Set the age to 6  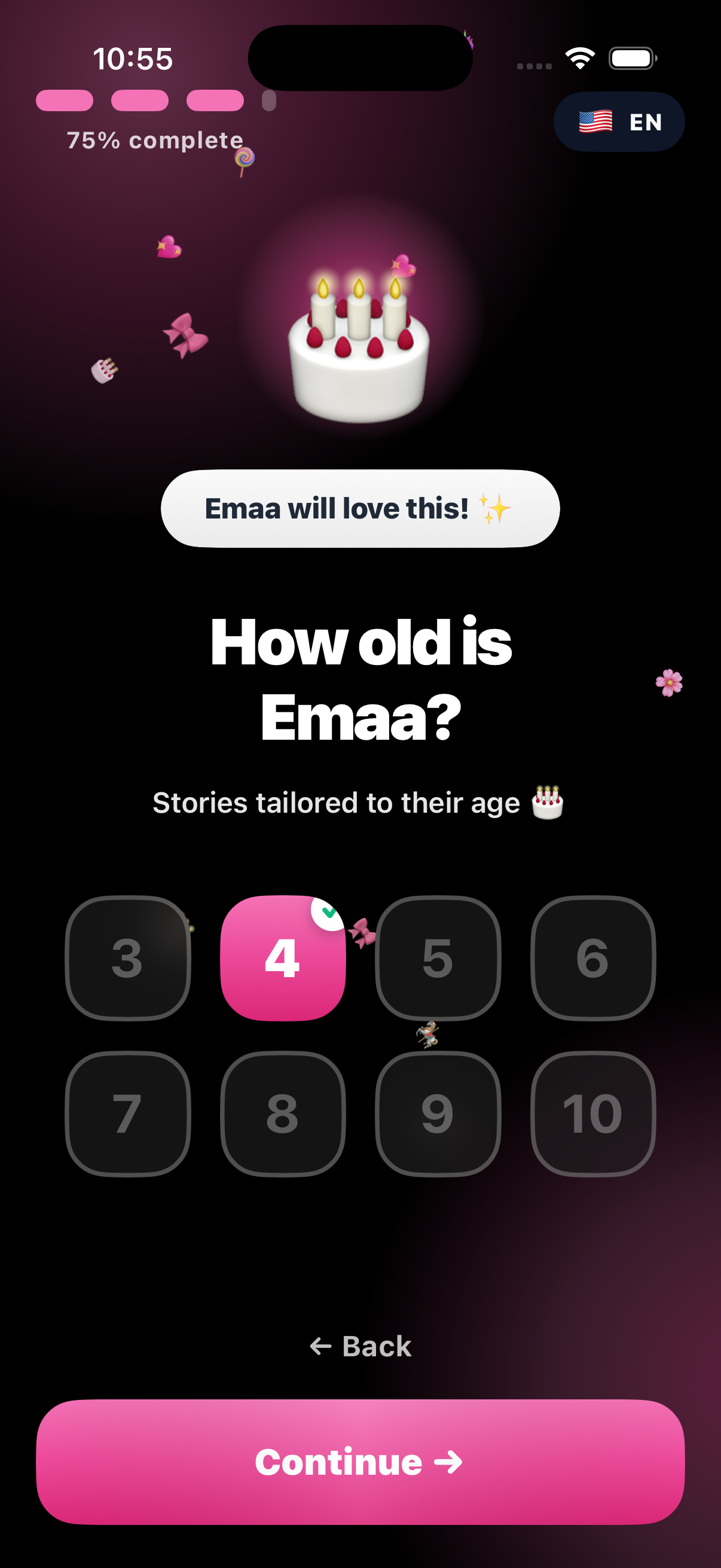click(x=593, y=957)
